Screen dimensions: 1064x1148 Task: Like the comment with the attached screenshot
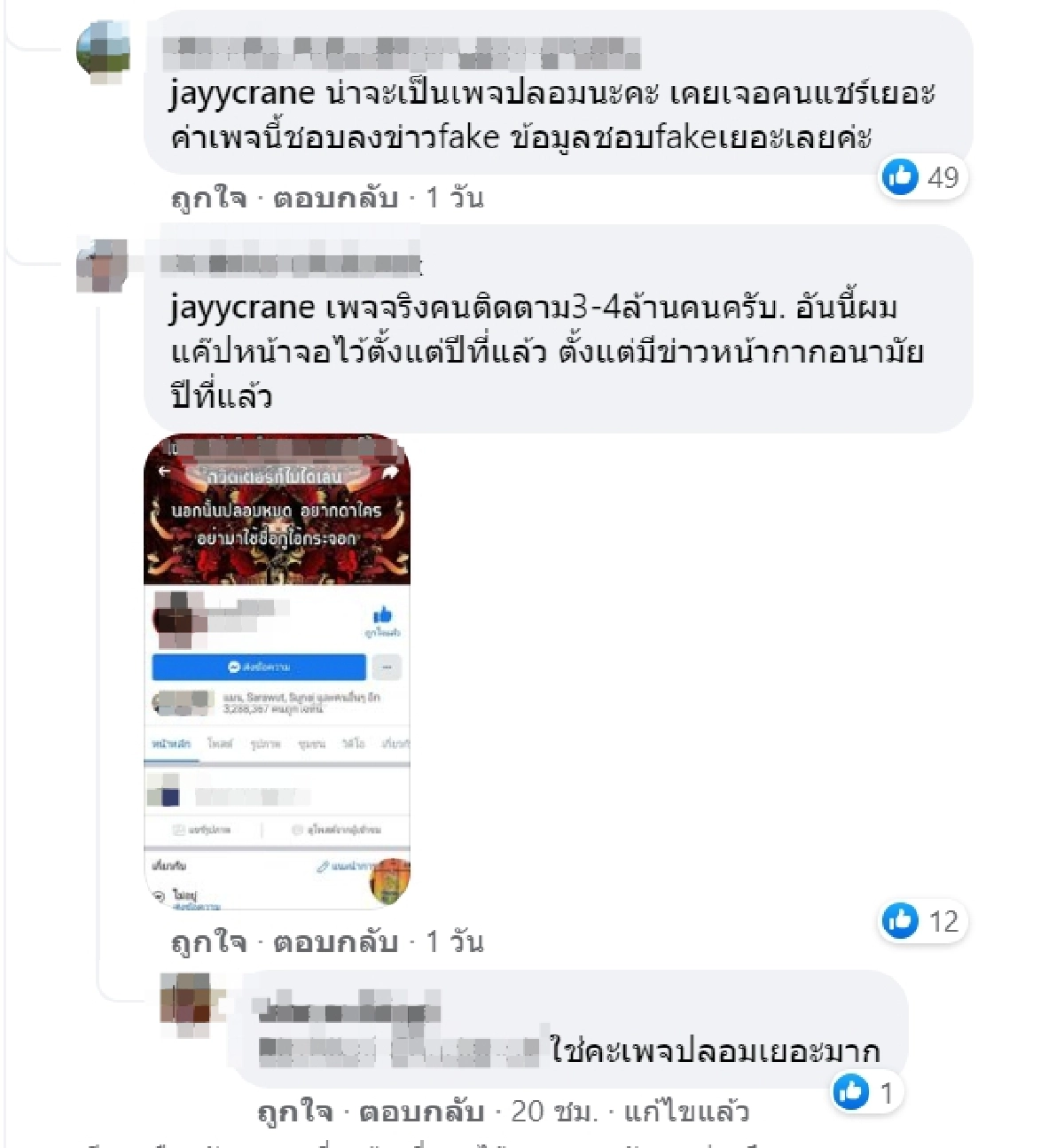pyautogui.click(x=207, y=941)
